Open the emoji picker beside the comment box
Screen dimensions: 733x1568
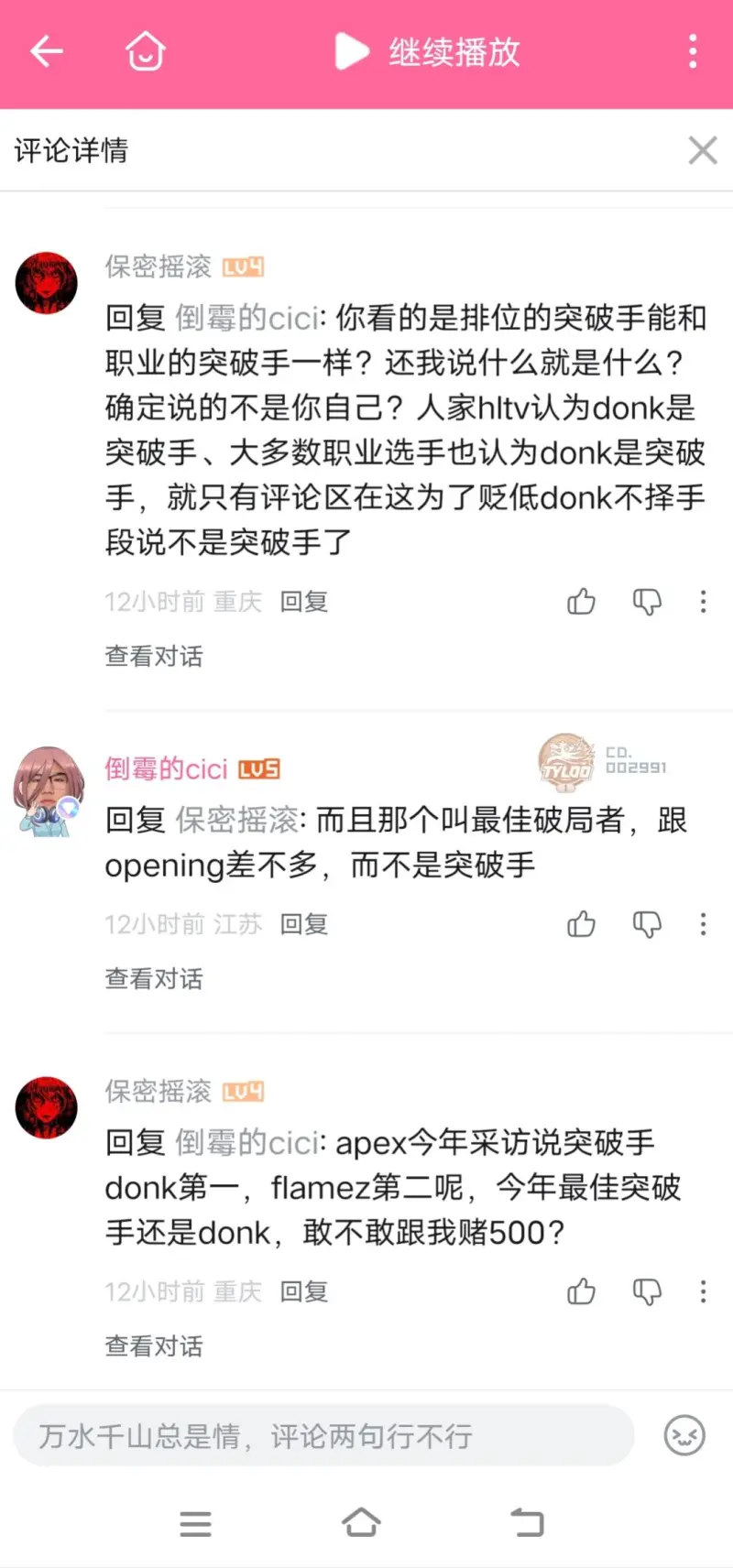click(x=684, y=1435)
